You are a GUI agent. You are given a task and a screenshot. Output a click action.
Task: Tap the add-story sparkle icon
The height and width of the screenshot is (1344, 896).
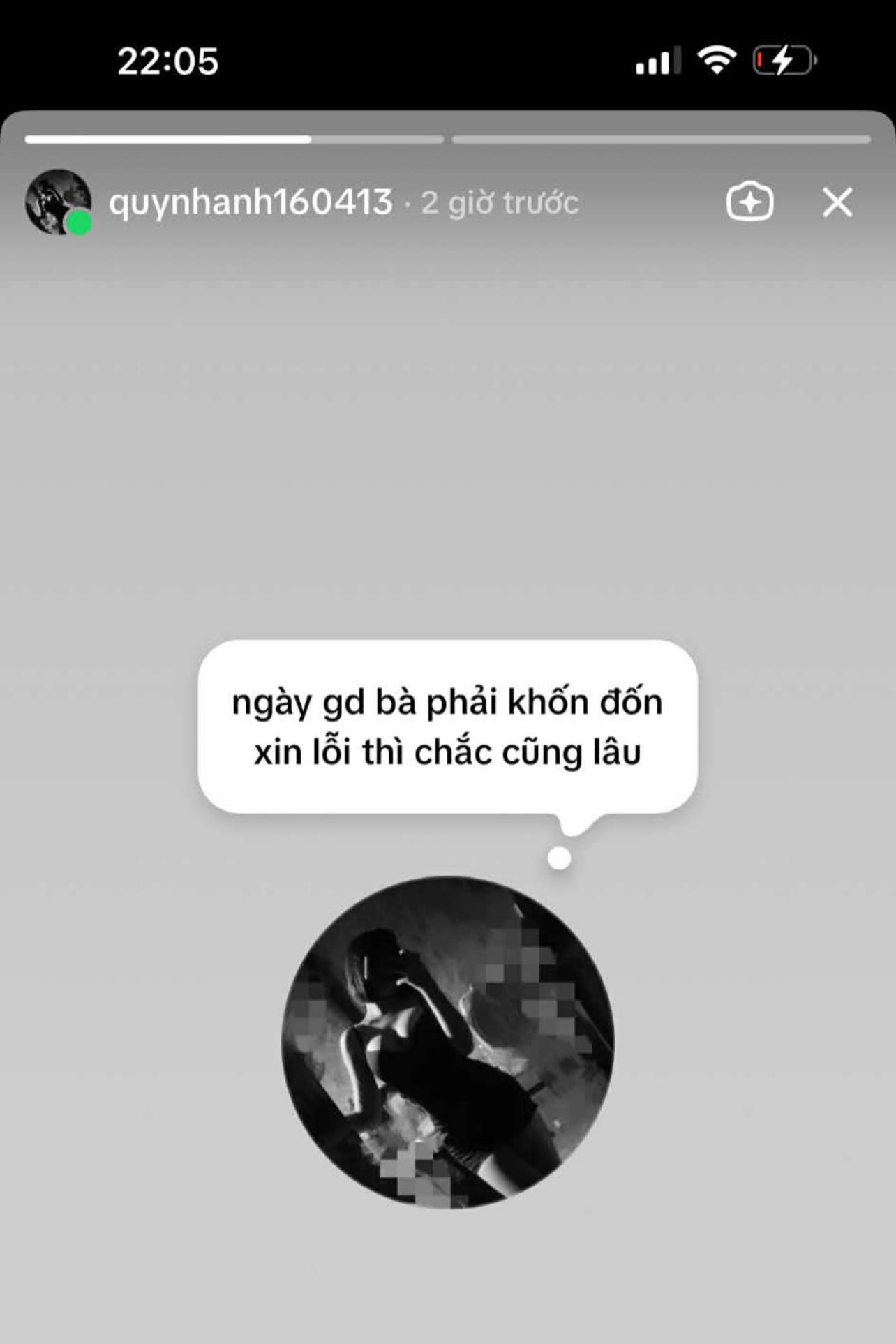pyautogui.click(x=749, y=202)
